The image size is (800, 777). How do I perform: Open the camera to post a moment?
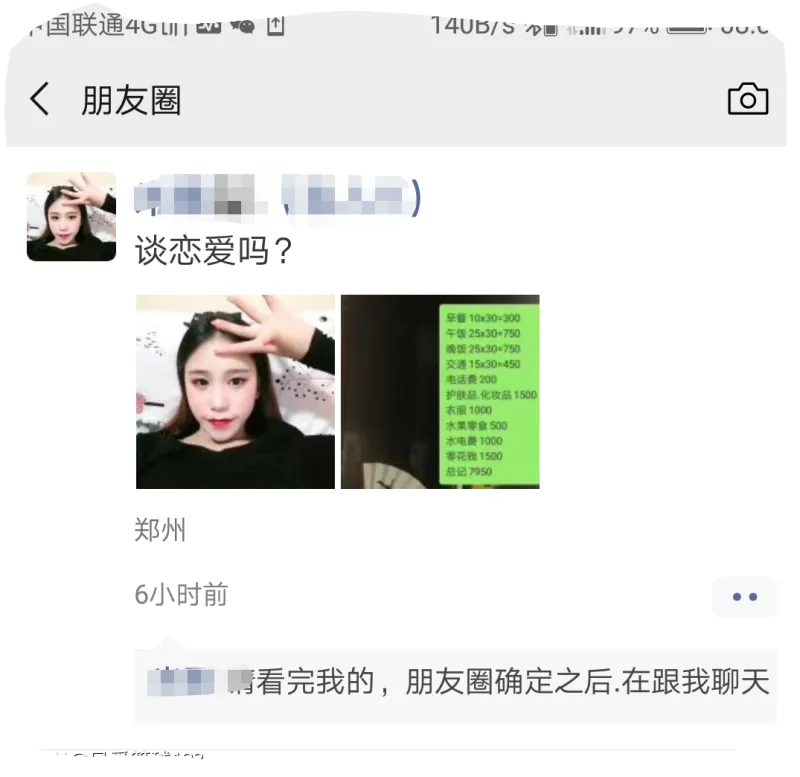click(747, 99)
